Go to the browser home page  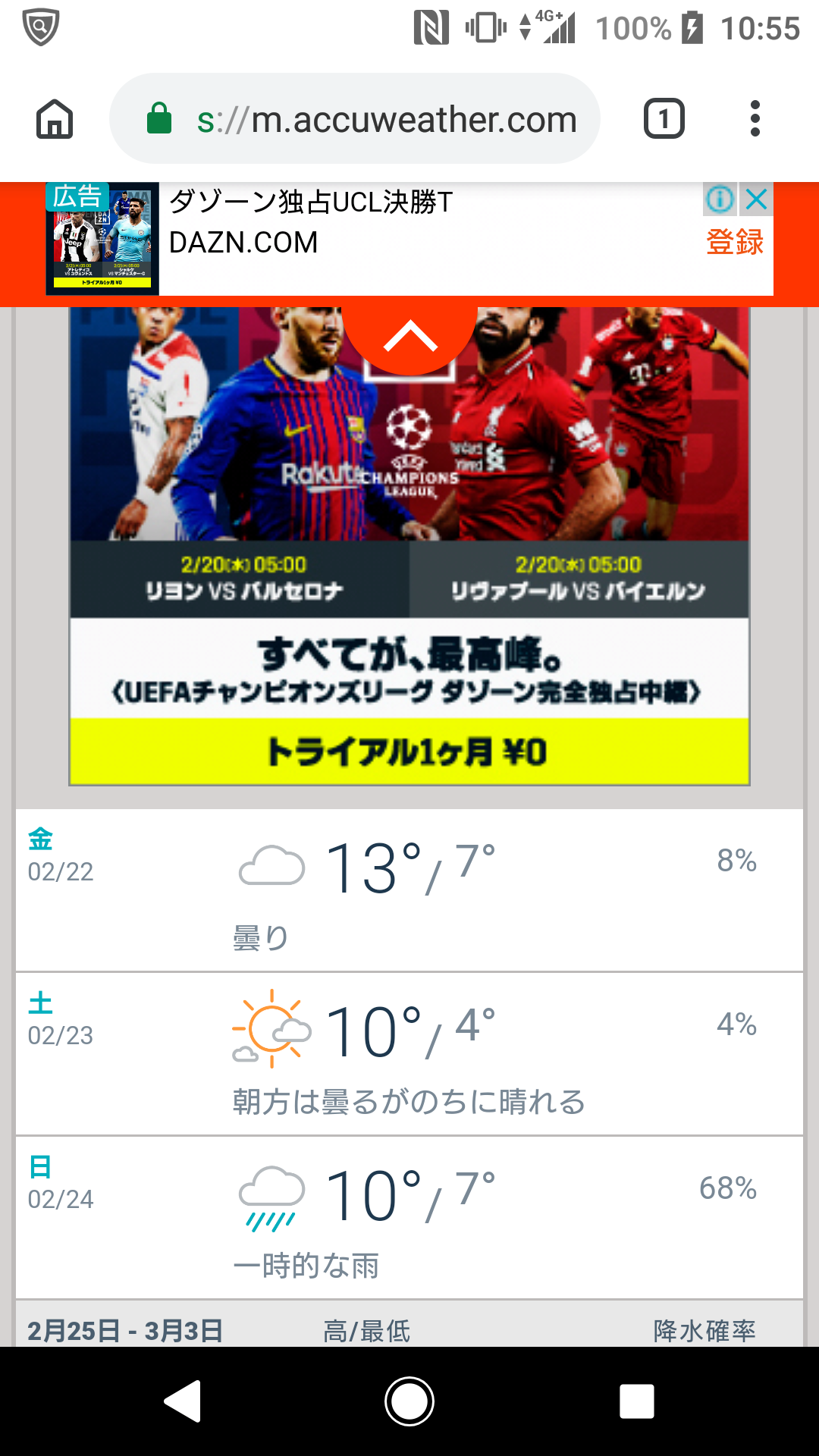point(55,119)
